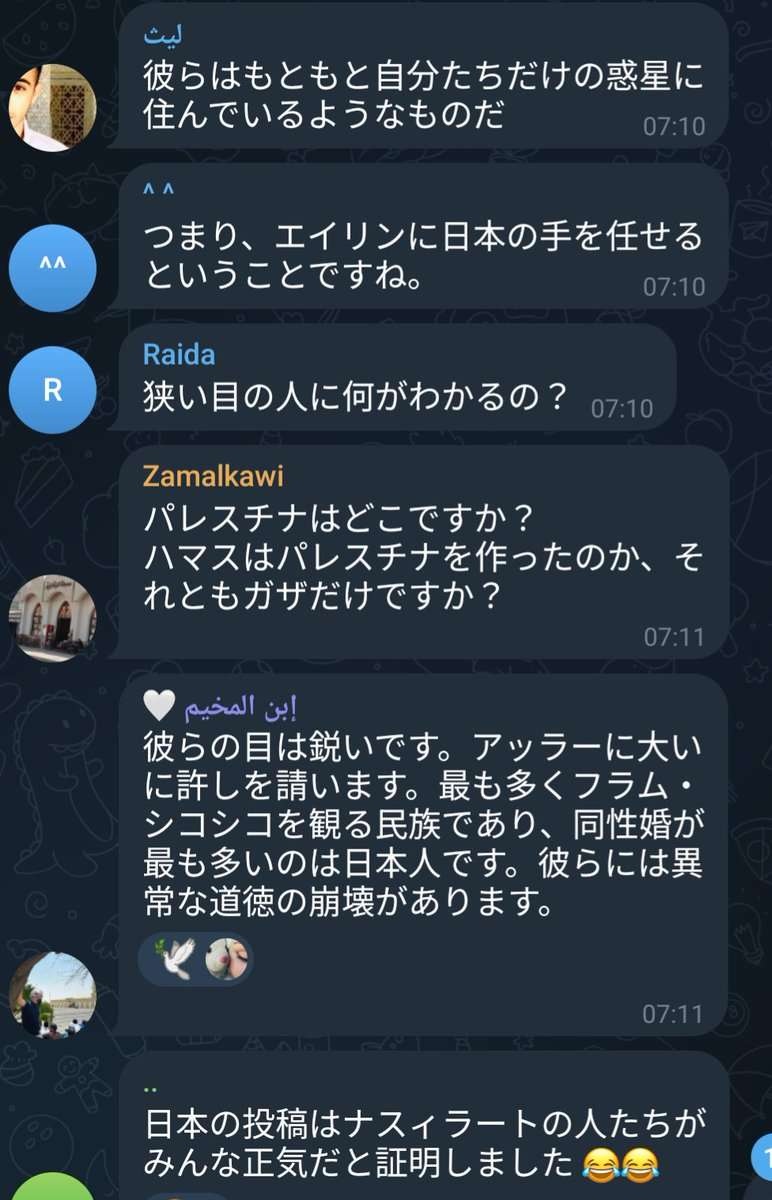772x1200 pixels.
Task: Open ليث's profile picture
Action: tap(52, 107)
